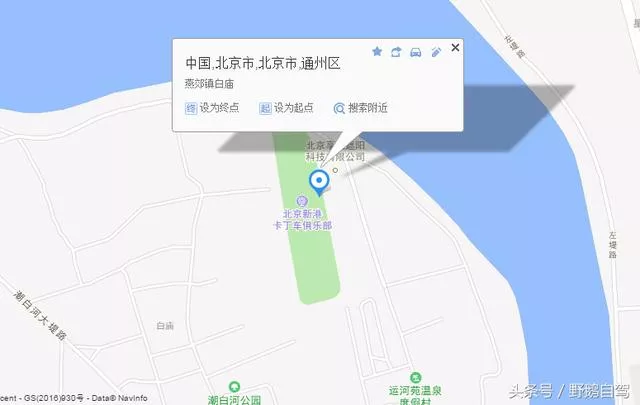Share this location
The width and height of the screenshot is (640, 405).
click(x=396, y=52)
